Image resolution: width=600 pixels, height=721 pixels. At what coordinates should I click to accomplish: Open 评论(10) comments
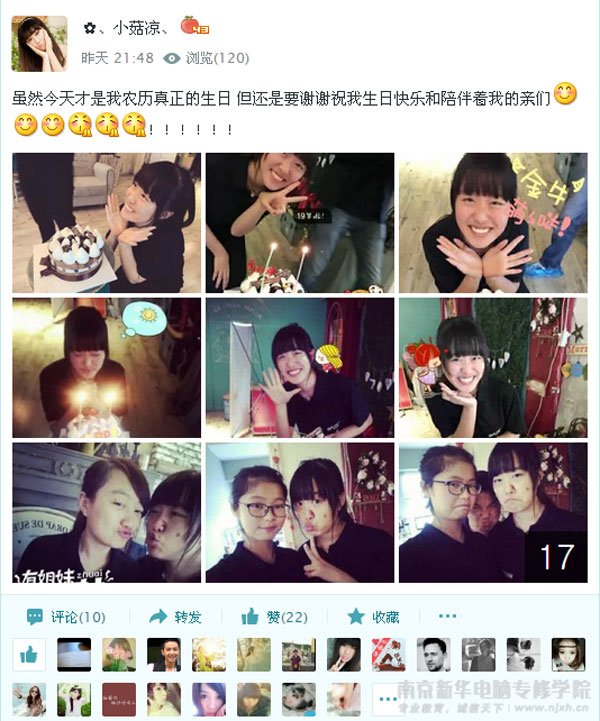point(66,617)
